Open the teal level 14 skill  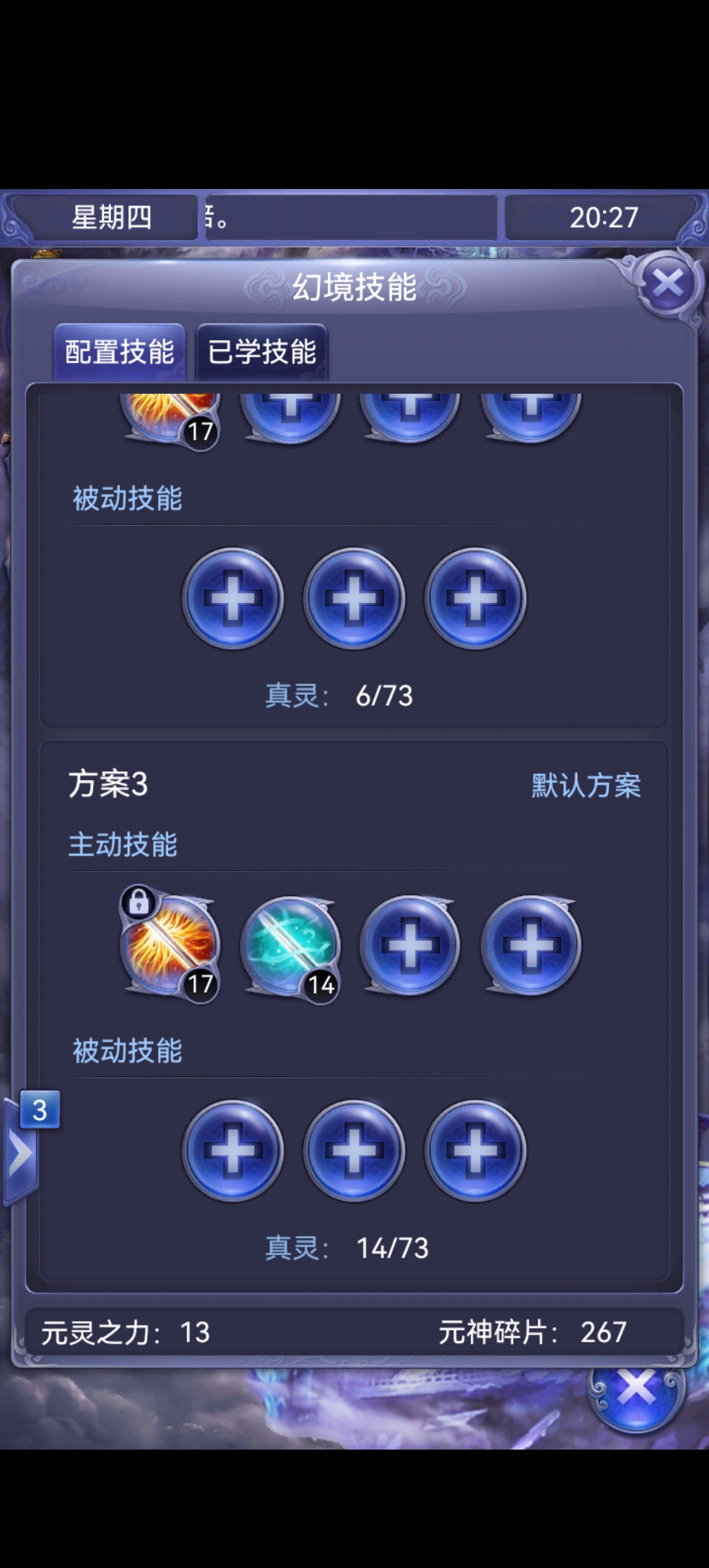click(x=291, y=946)
